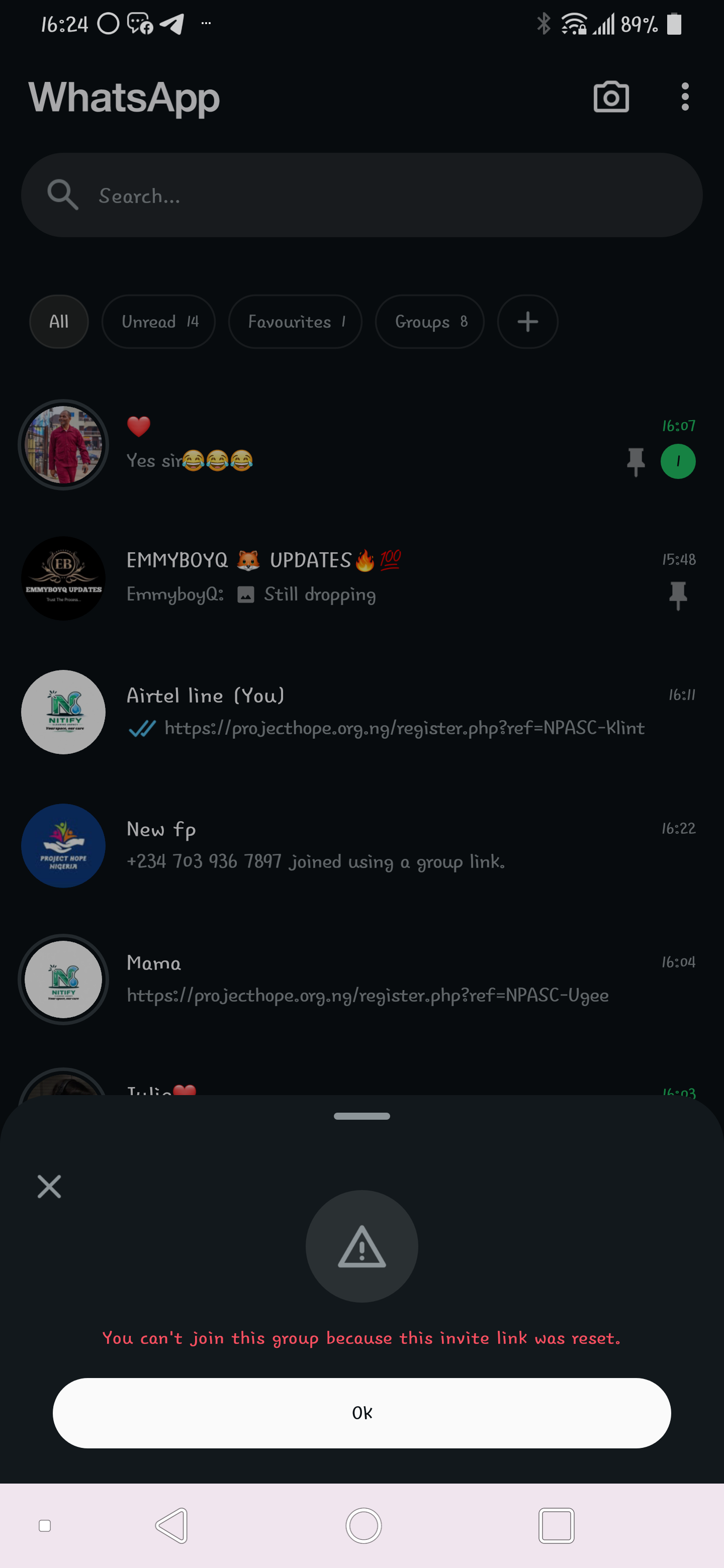Add a new chat list filter
The height and width of the screenshot is (1568, 724).
pos(527,322)
